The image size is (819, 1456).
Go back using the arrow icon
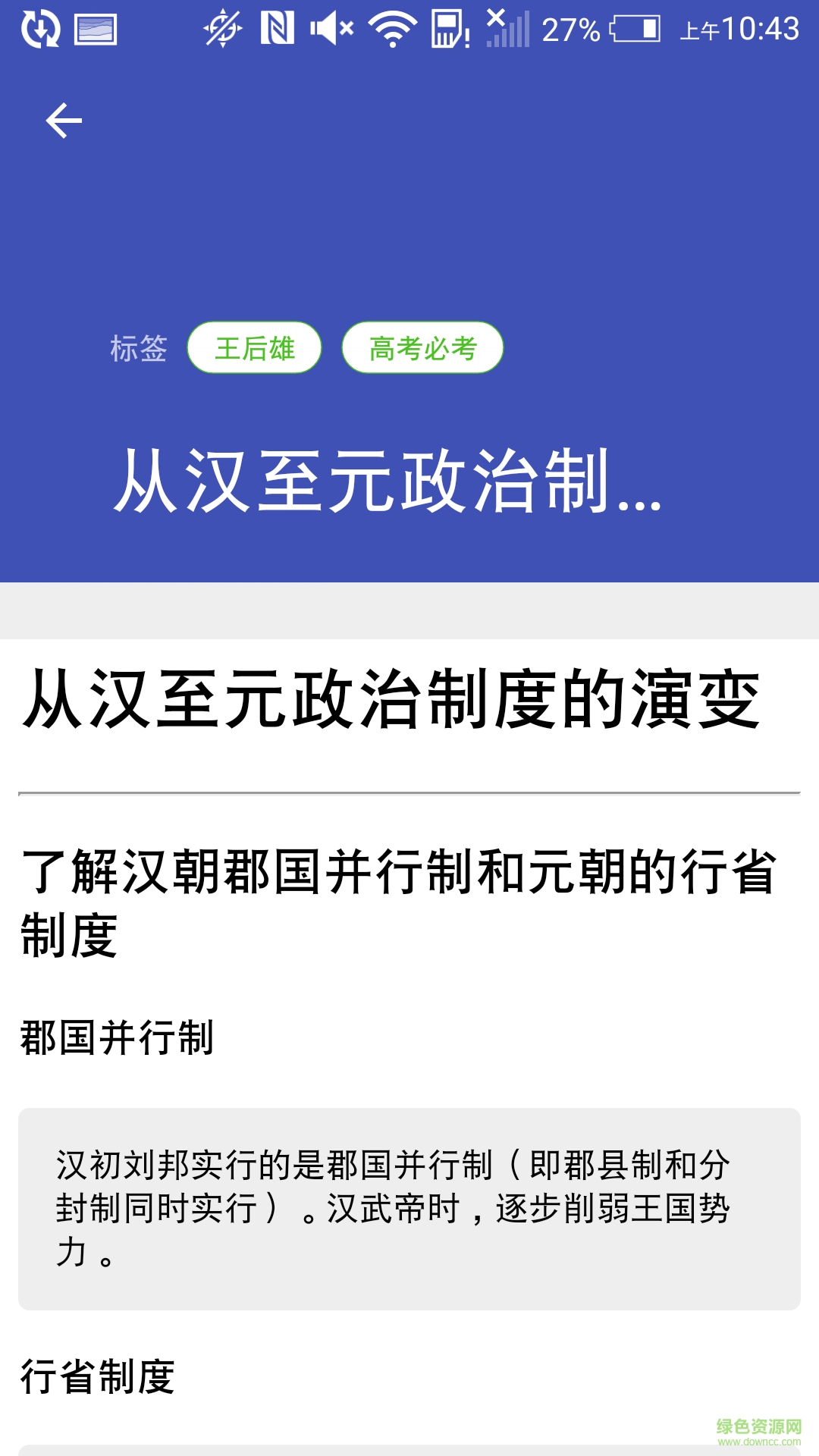(64, 121)
